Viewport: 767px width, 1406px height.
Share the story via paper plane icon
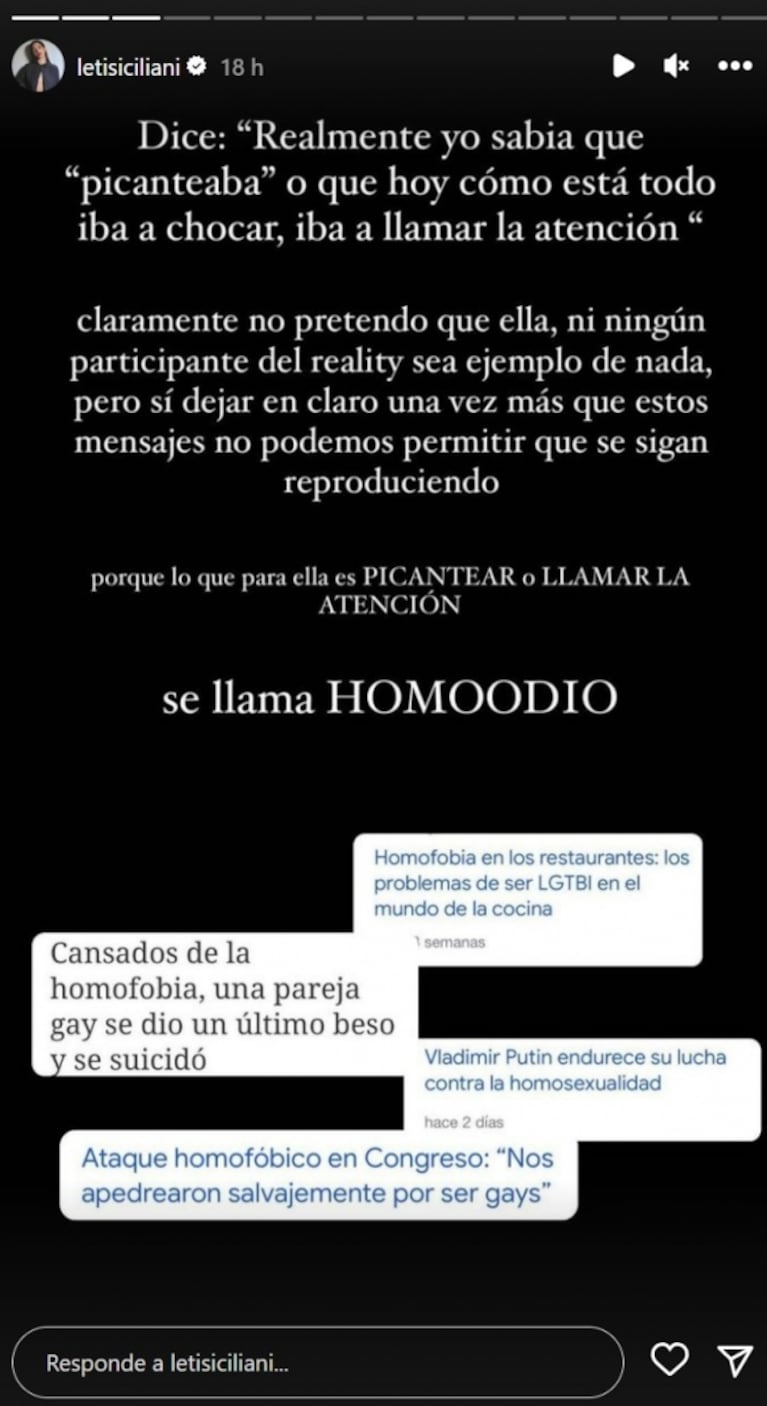click(x=735, y=1359)
